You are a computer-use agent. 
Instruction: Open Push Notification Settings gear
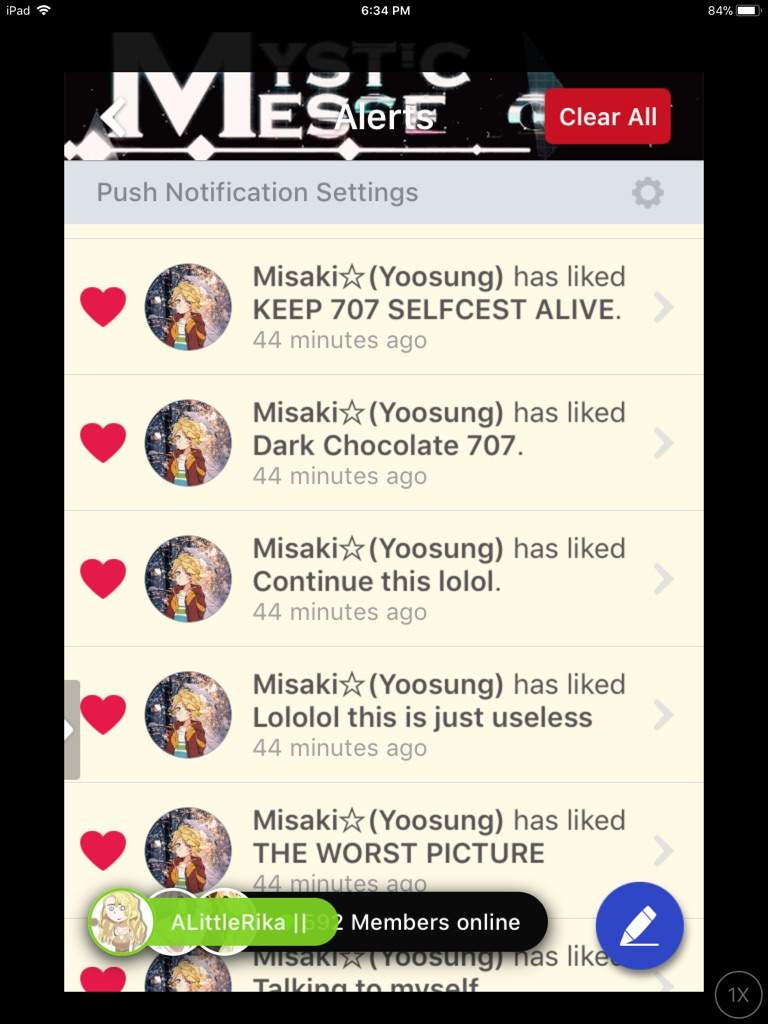(x=647, y=192)
